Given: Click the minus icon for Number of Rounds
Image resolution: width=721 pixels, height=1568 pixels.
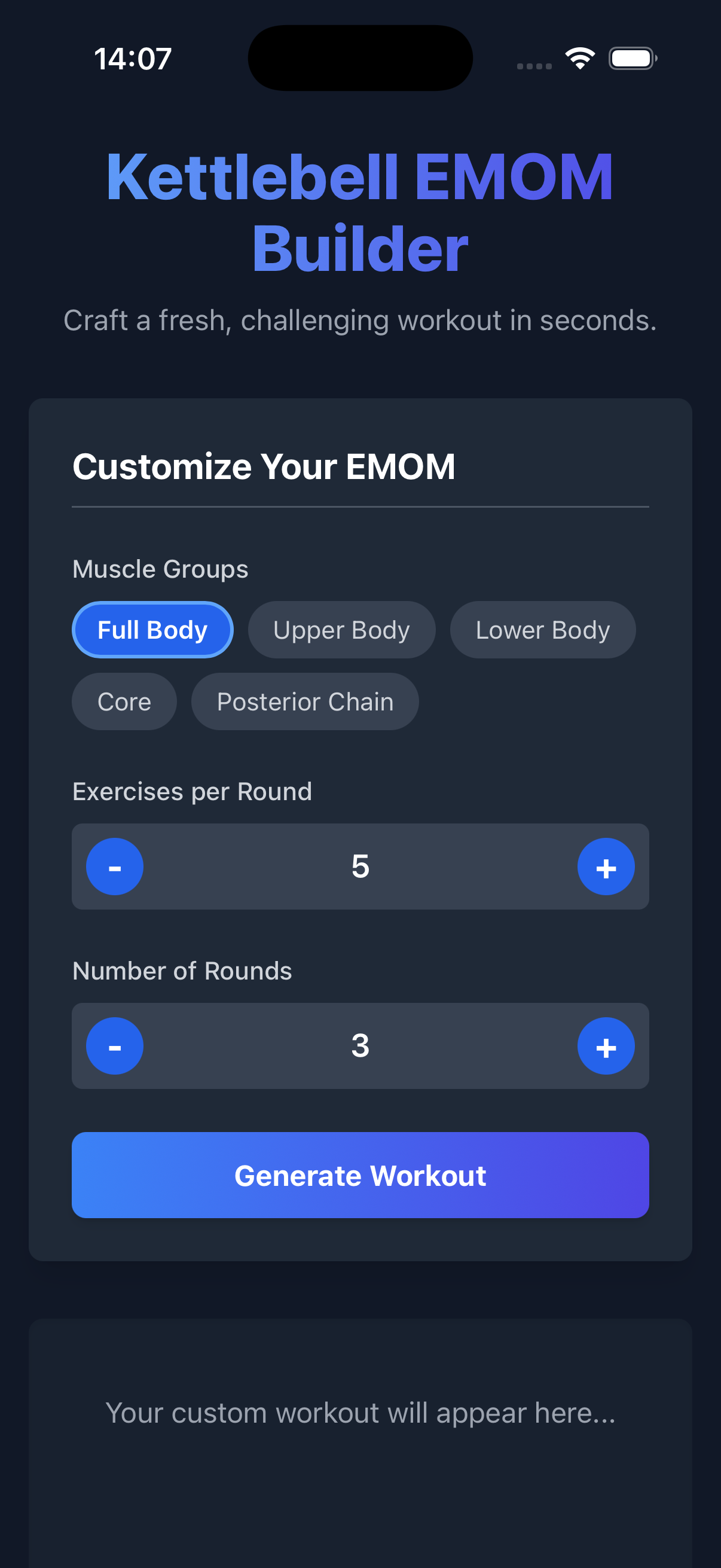Looking at the screenshot, I should pyautogui.click(x=114, y=1046).
